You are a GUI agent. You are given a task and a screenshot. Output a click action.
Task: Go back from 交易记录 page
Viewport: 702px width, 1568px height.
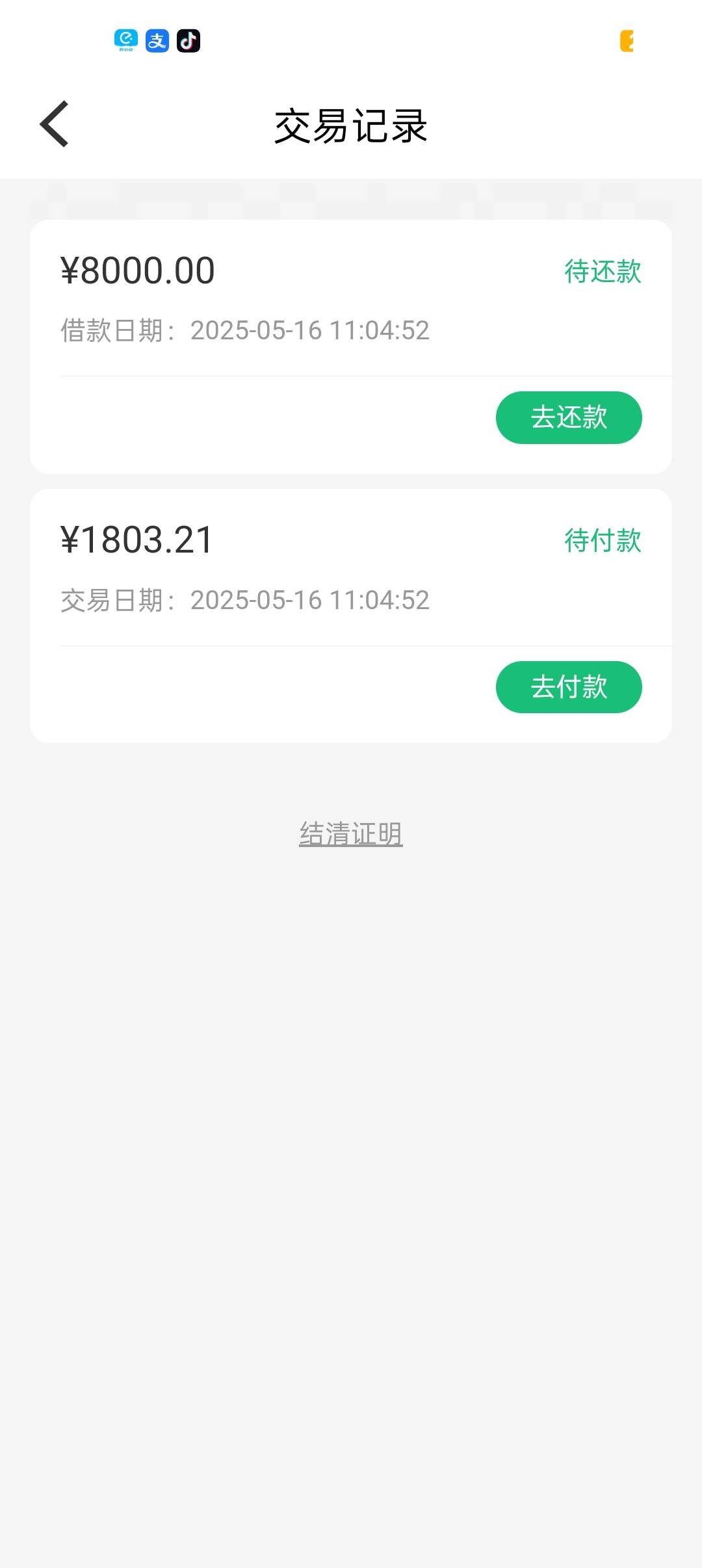55,124
